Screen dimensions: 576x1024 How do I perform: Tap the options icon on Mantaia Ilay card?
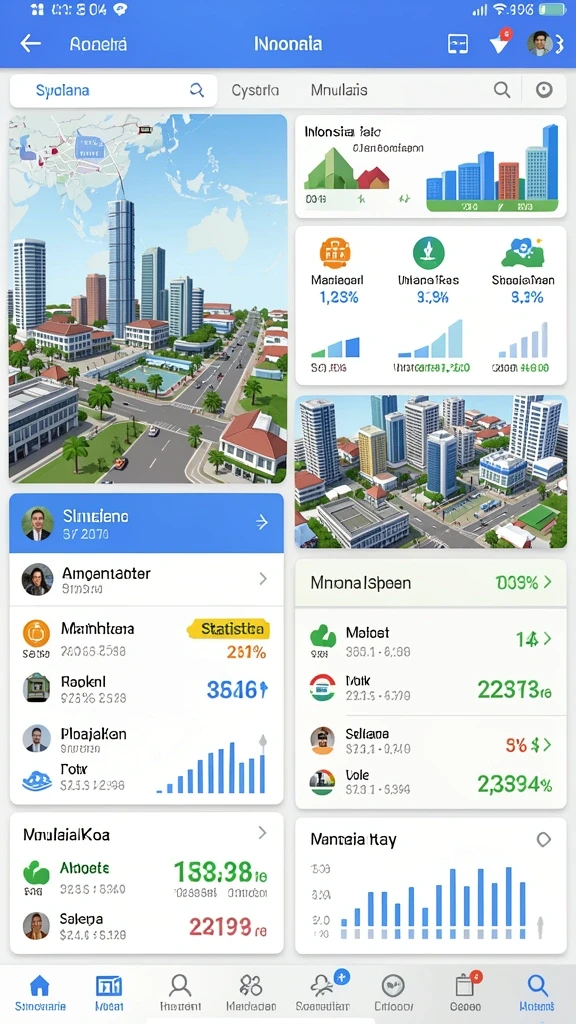coord(544,839)
